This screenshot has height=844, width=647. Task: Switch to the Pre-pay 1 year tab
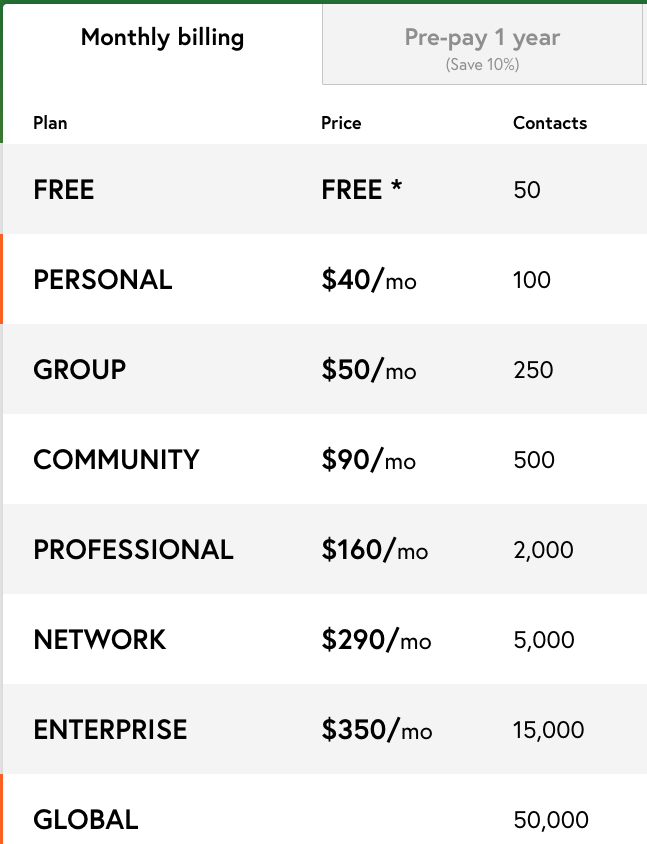[482, 47]
